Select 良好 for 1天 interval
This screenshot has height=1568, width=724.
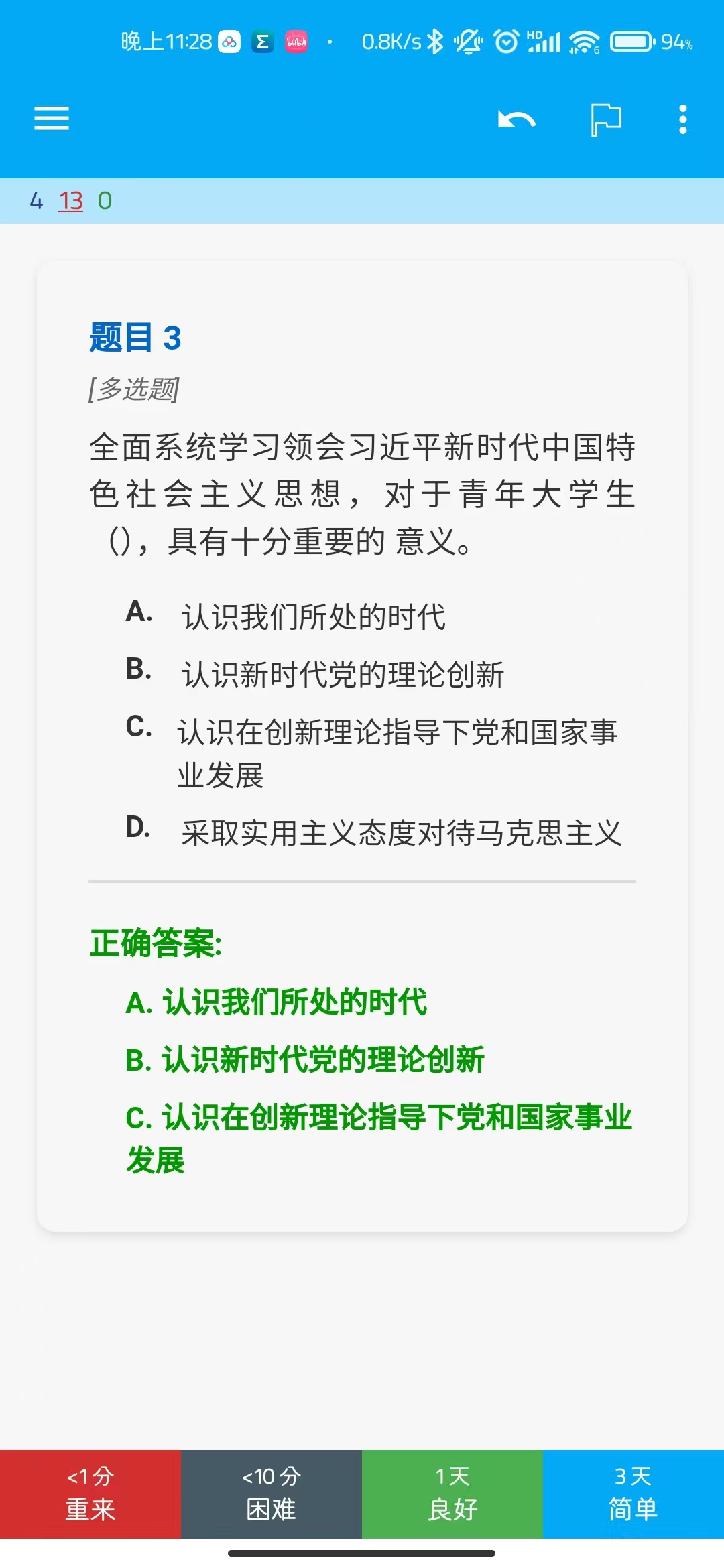click(x=452, y=1494)
